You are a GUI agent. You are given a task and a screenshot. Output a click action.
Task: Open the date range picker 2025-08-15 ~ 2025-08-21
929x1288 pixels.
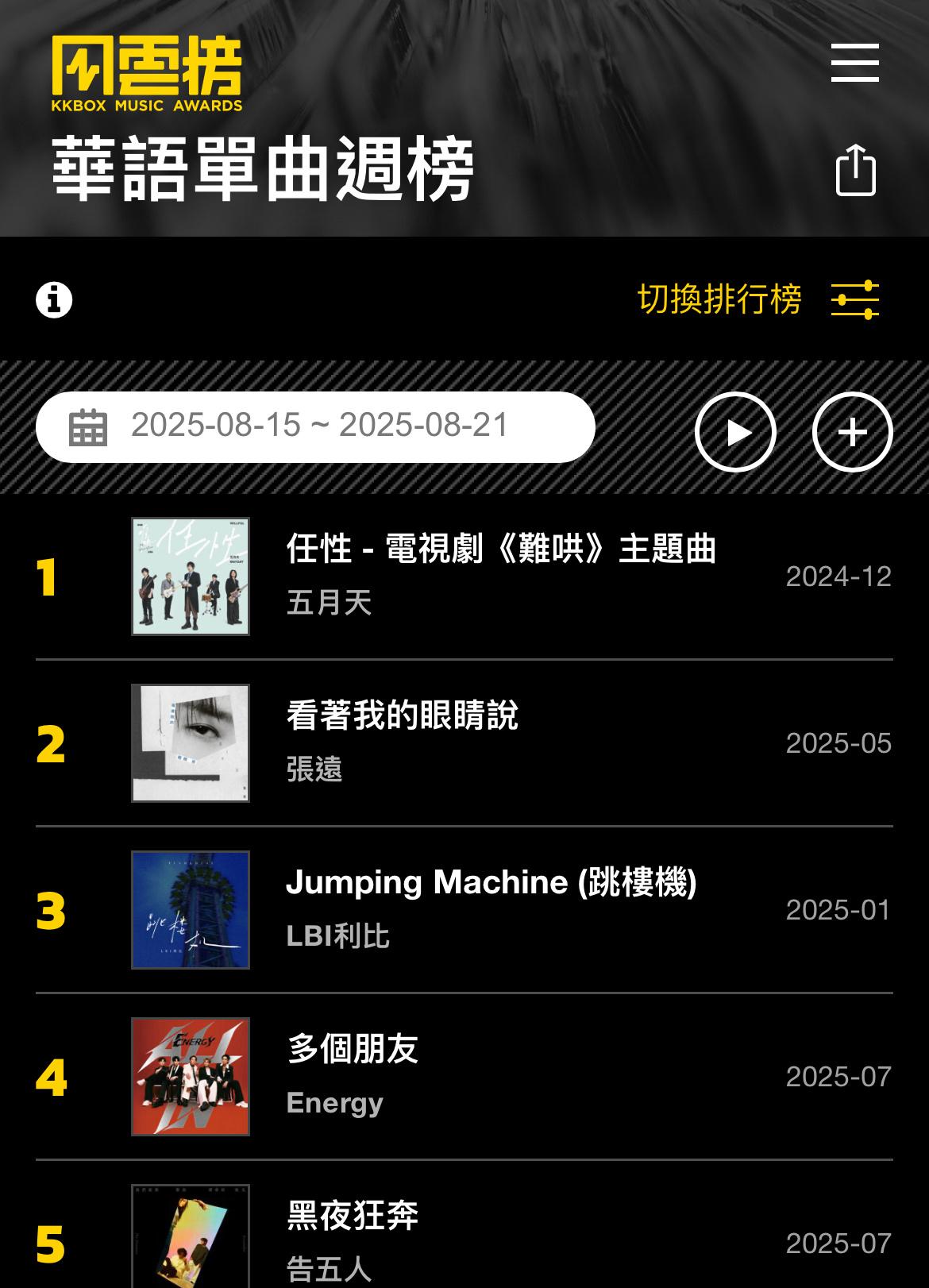[315, 426]
